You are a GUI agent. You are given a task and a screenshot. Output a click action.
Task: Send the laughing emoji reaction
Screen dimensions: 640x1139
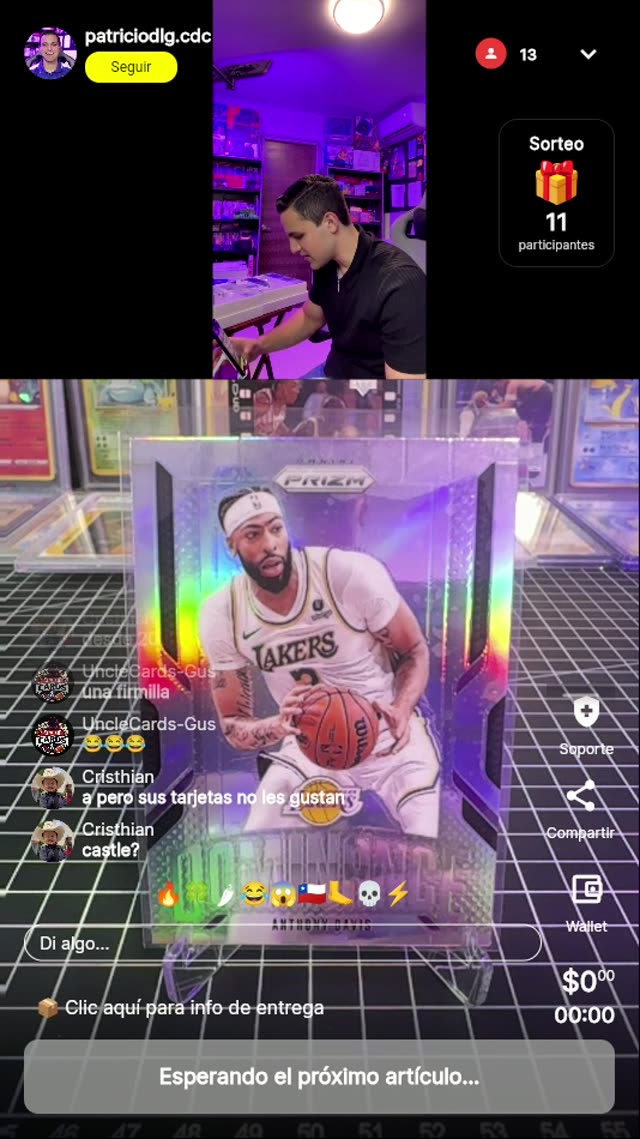coord(254,895)
